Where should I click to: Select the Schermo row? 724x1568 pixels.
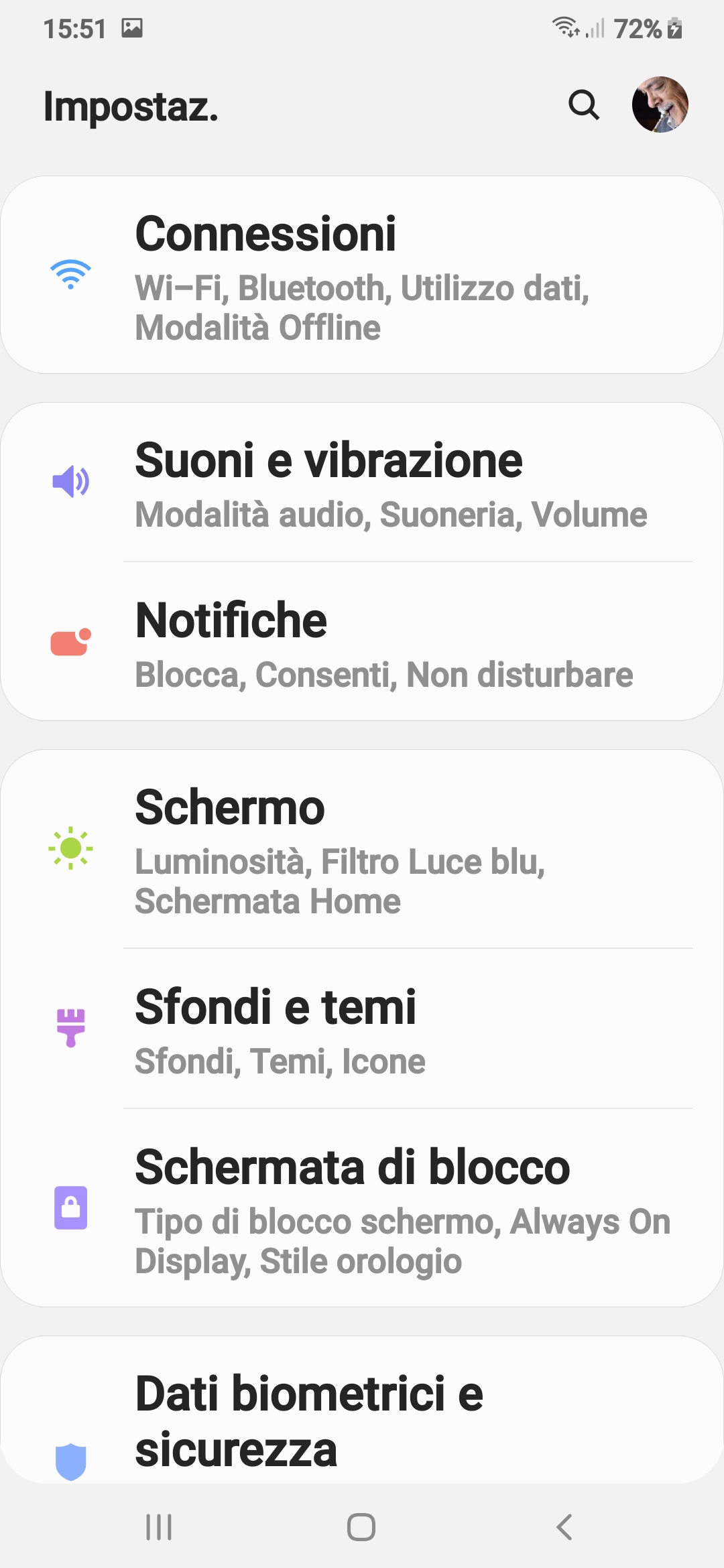click(362, 850)
